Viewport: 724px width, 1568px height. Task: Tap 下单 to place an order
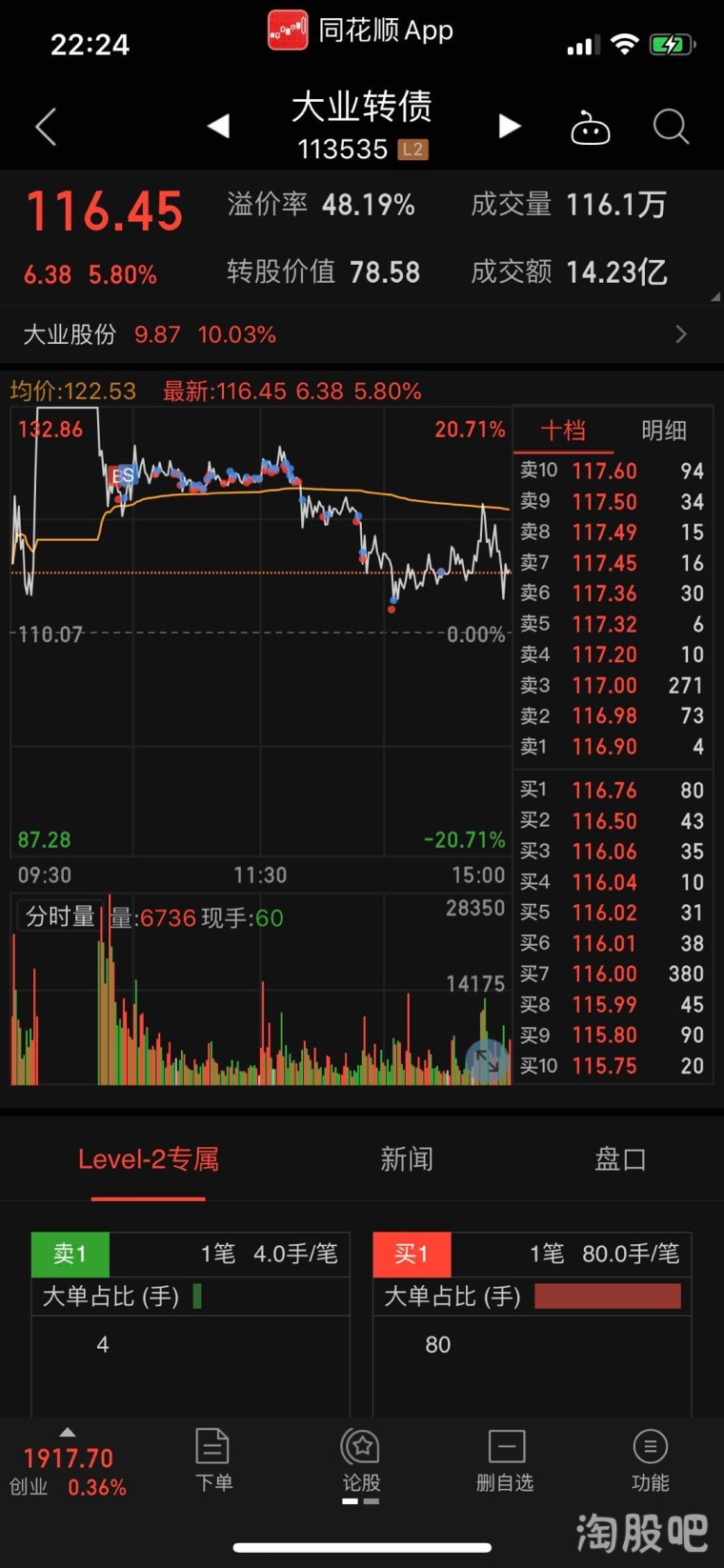tap(213, 1460)
